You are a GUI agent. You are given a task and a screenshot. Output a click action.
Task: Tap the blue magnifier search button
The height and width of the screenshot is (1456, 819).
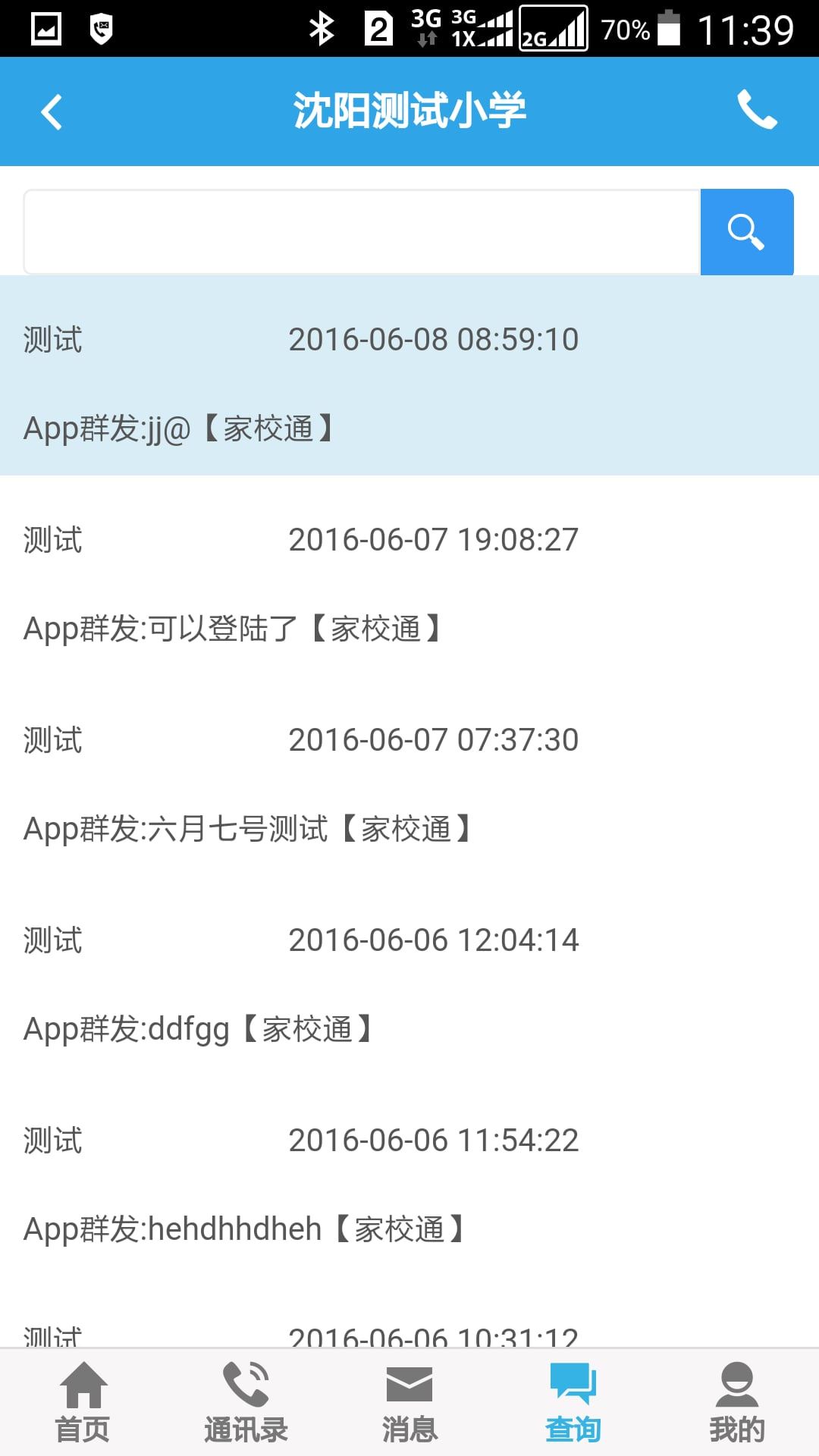pos(746,232)
